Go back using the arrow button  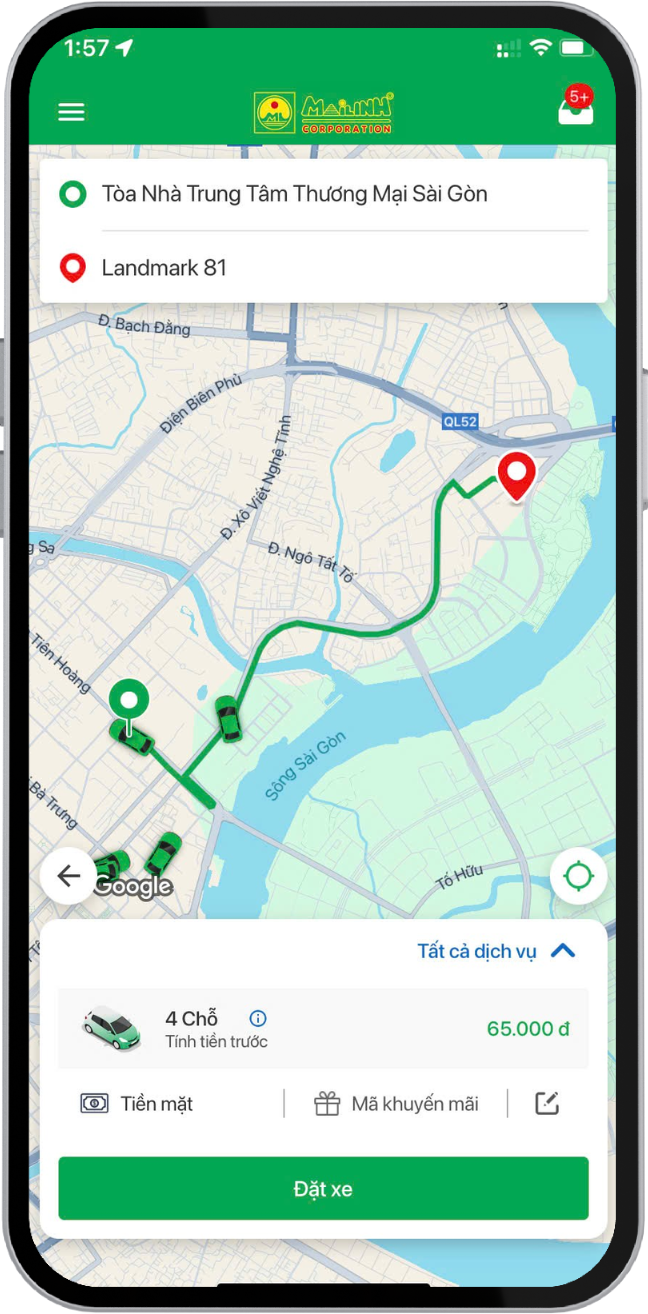pos(68,877)
